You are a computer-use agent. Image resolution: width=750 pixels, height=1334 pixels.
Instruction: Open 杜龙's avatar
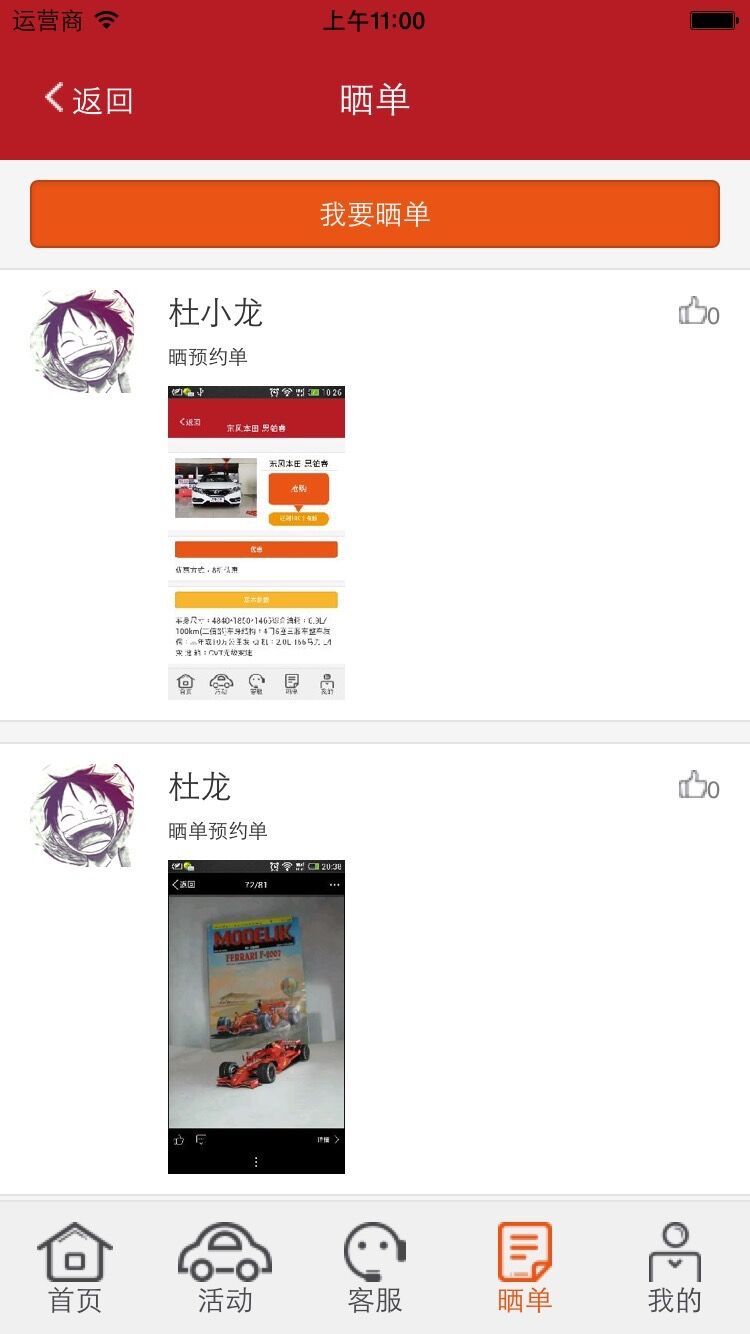pyautogui.click(x=82, y=815)
